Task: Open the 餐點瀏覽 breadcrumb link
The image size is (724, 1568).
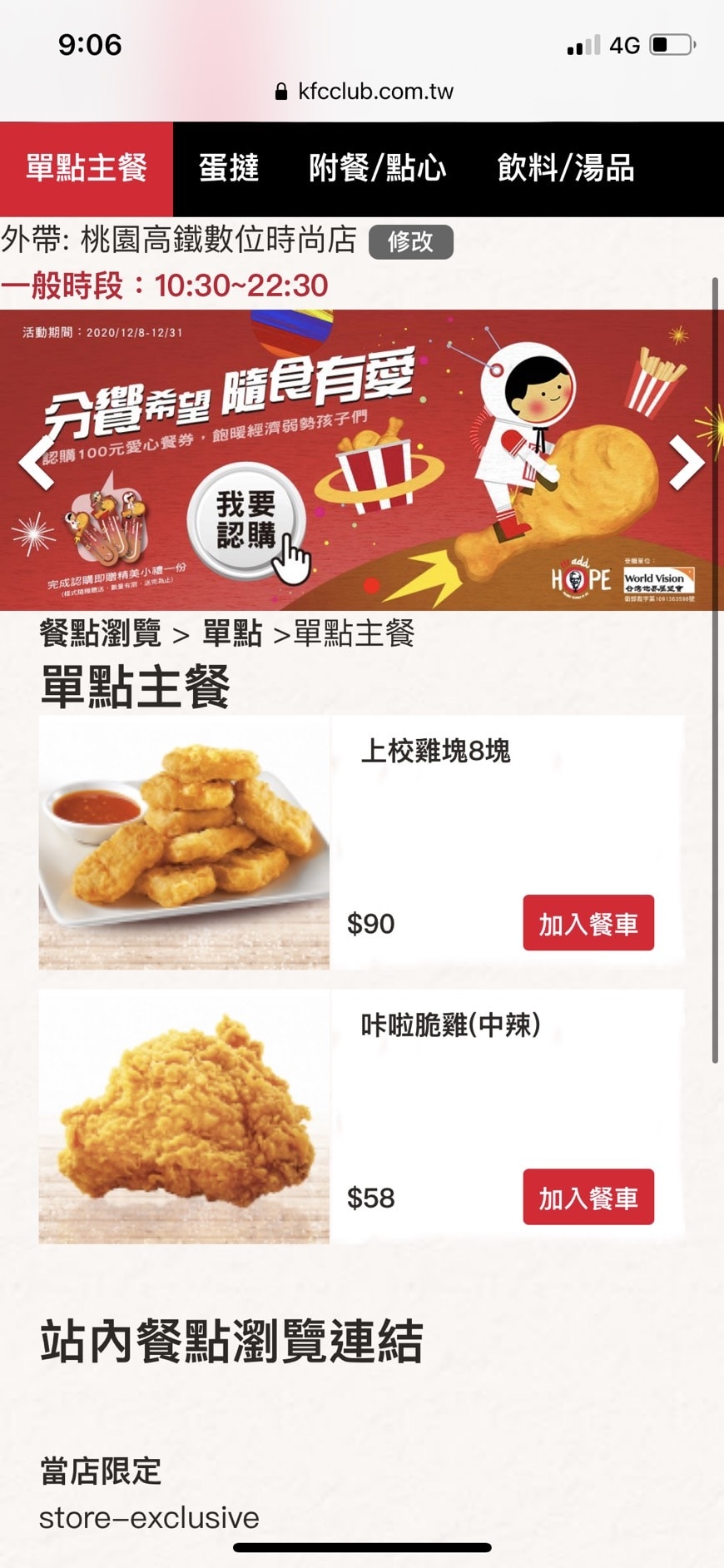Action: point(101,633)
